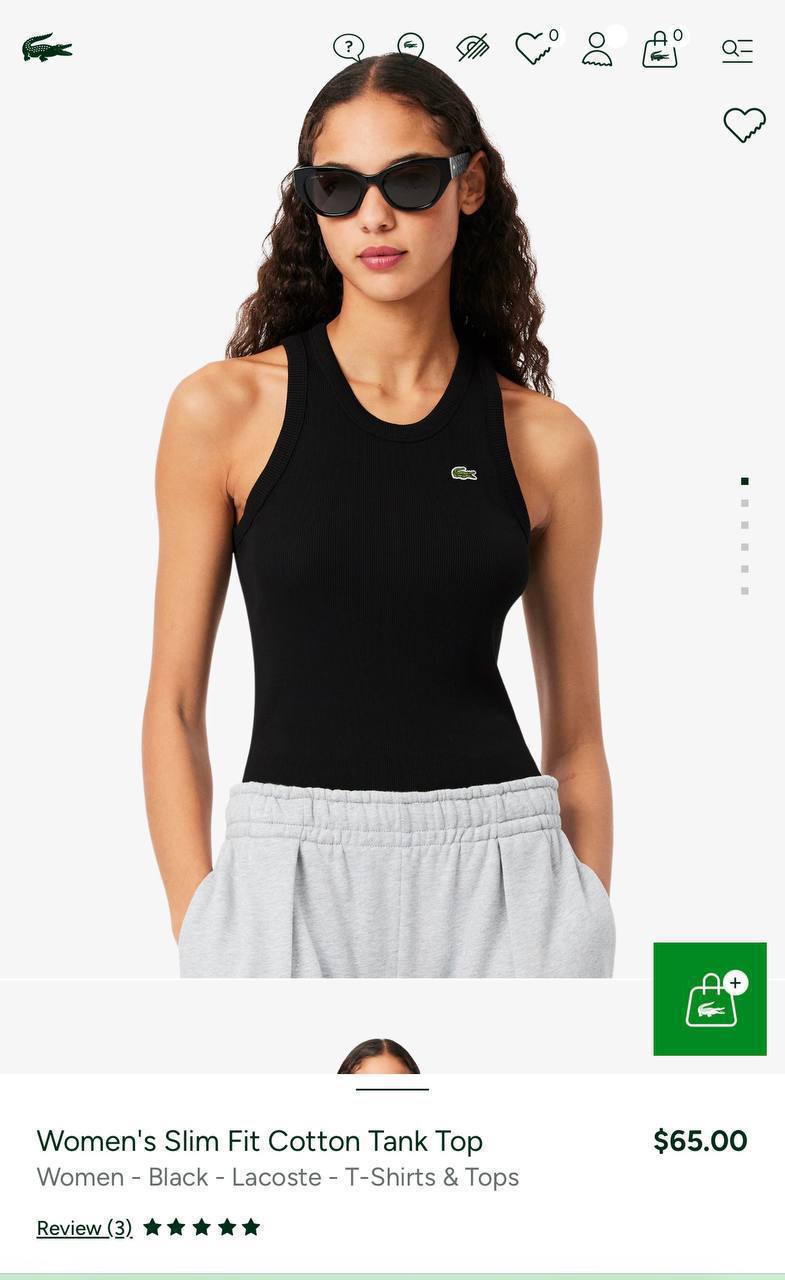Toggle the crossed-eye accessibility icon
Viewport: 785px width, 1280px height.
click(x=472, y=47)
